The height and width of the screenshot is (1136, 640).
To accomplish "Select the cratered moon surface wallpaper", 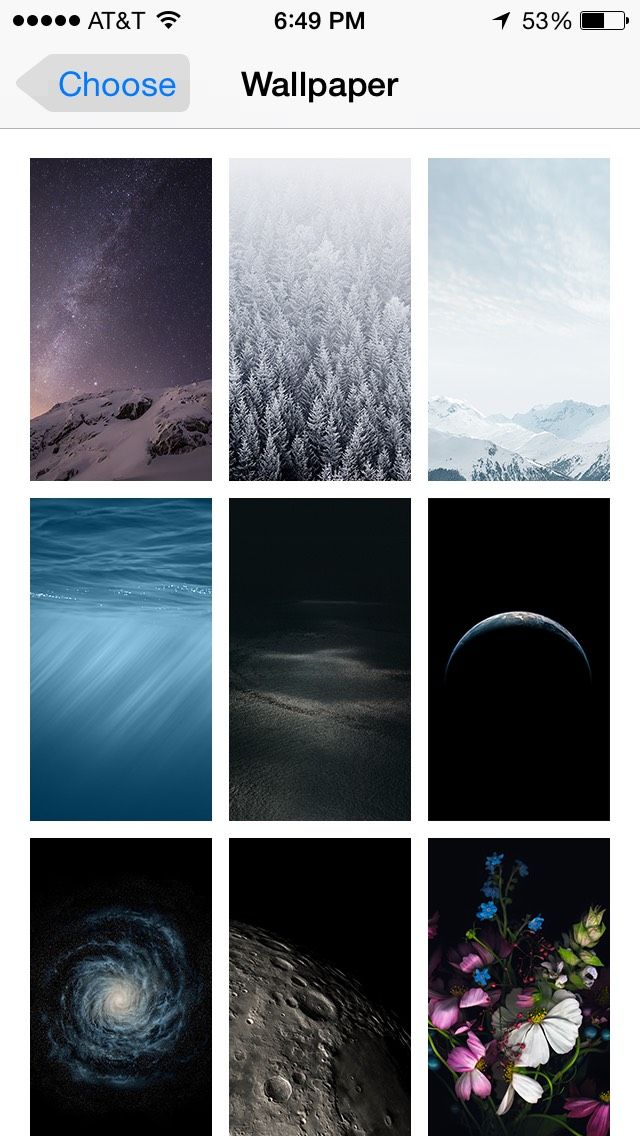I will (320, 986).
